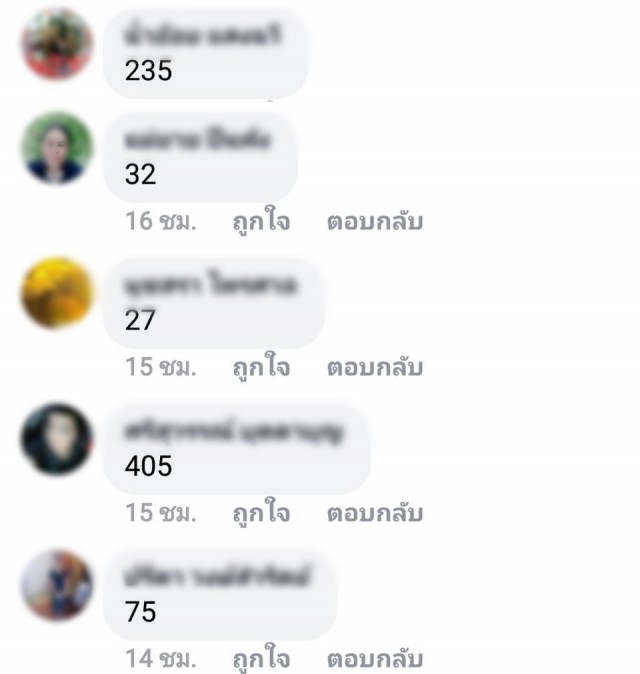Reply to the comment that says 32
640x674 pixels.
375,221
